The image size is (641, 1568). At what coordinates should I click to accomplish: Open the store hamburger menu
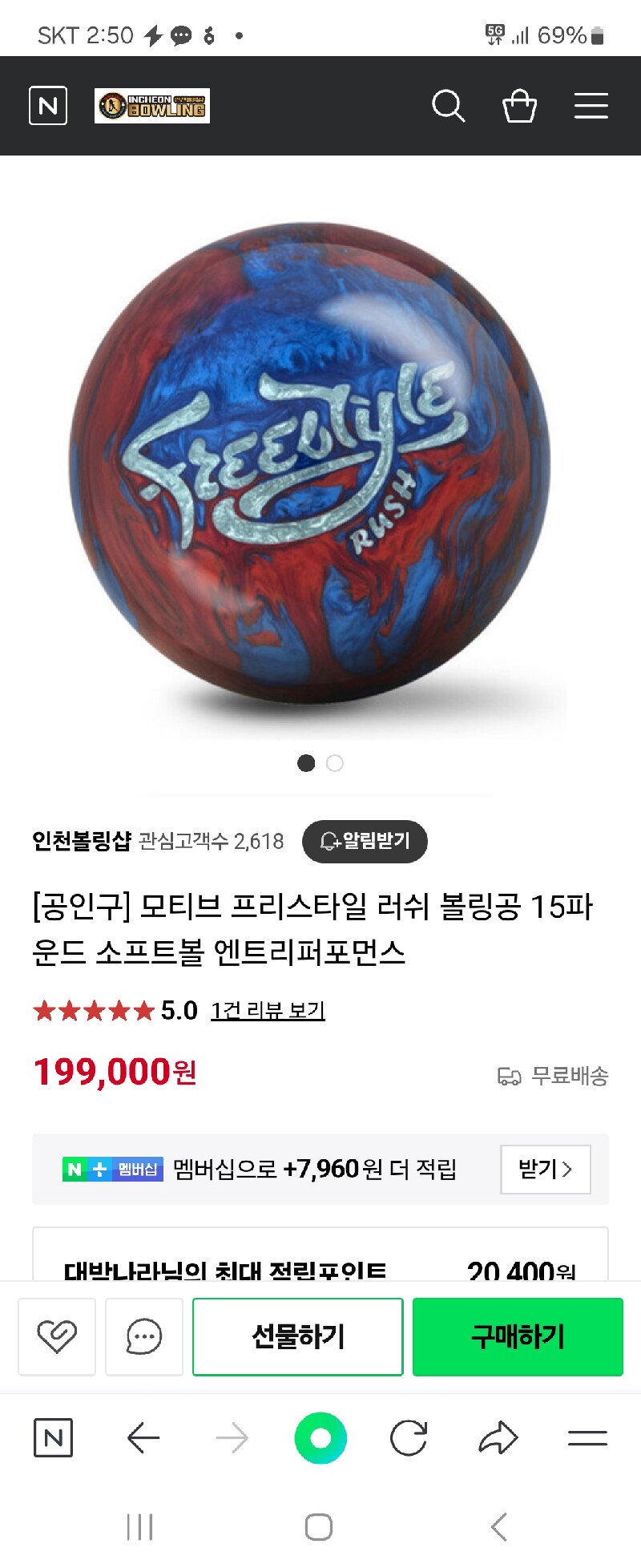[x=591, y=106]
